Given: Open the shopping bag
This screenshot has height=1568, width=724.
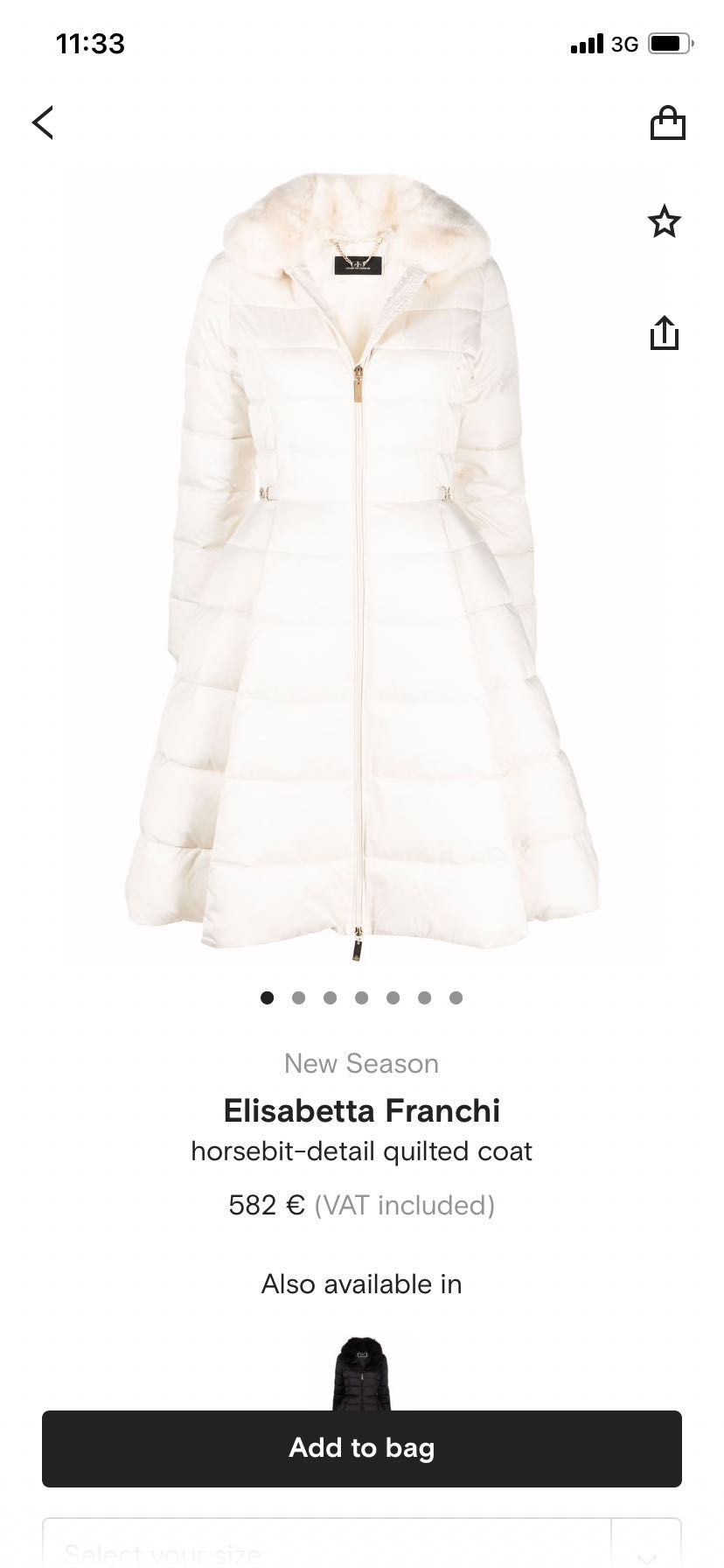Looking at the screenshot, I should pos(667,123).
